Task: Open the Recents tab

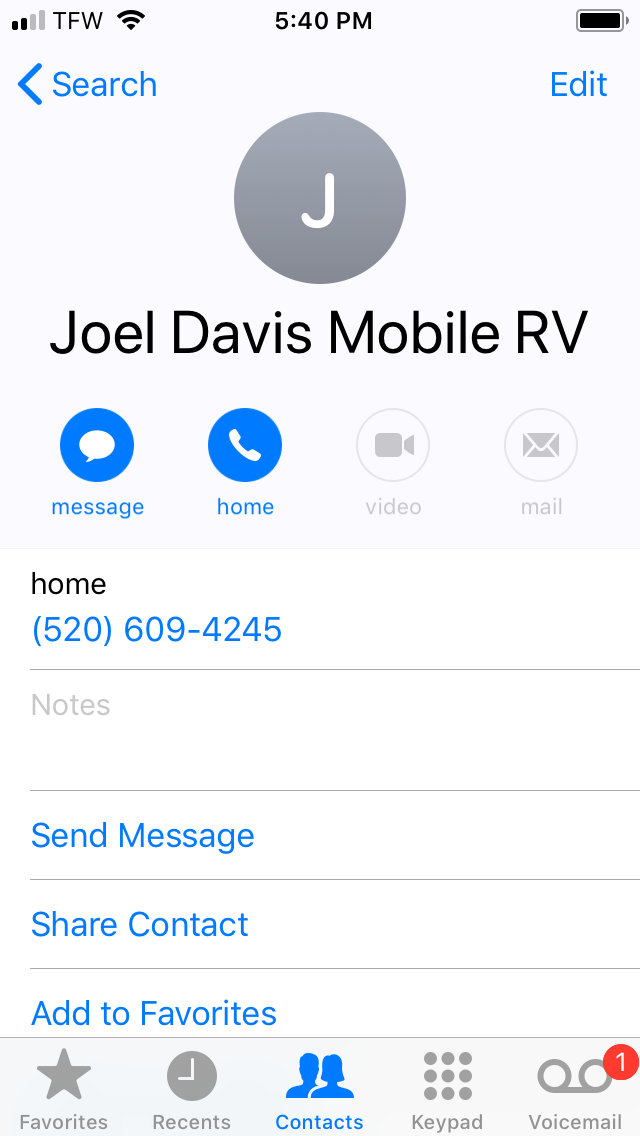Action: [x=191, y=1090]
